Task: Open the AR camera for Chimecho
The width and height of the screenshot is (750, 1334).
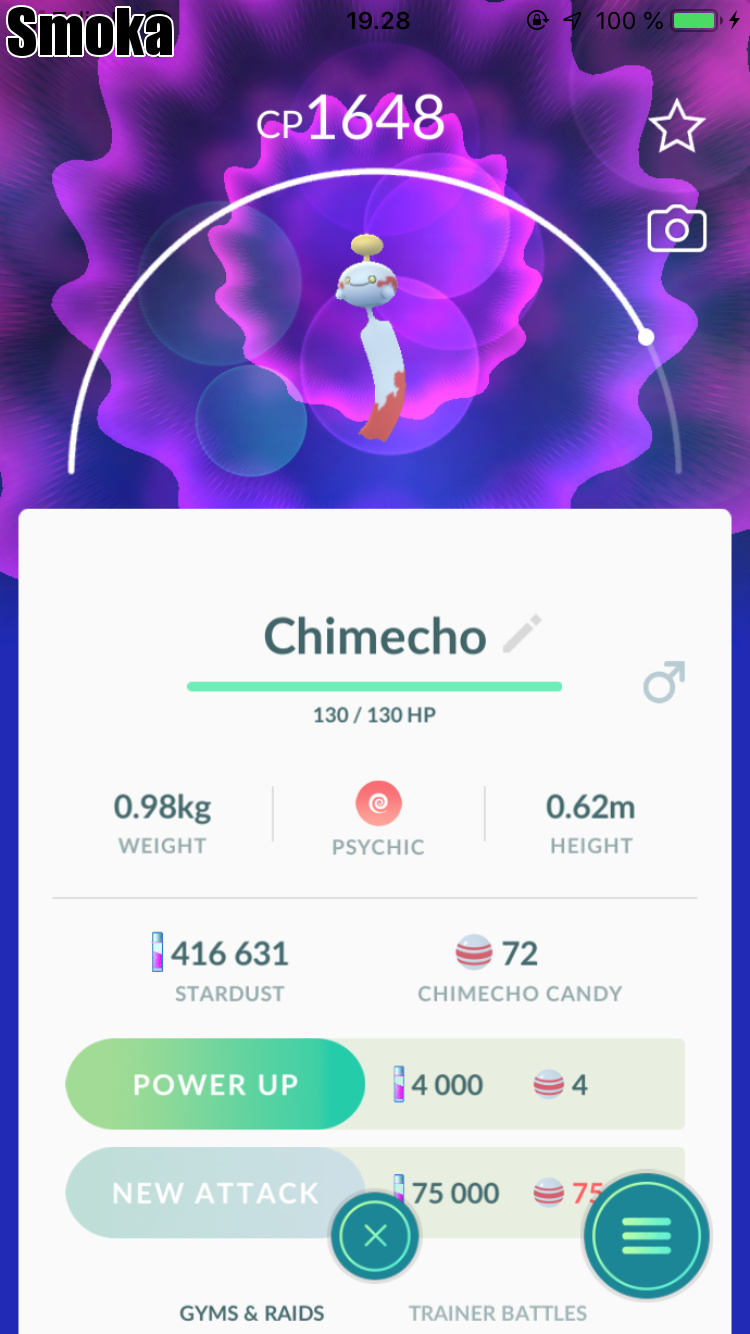Action: tap(677, 230)
